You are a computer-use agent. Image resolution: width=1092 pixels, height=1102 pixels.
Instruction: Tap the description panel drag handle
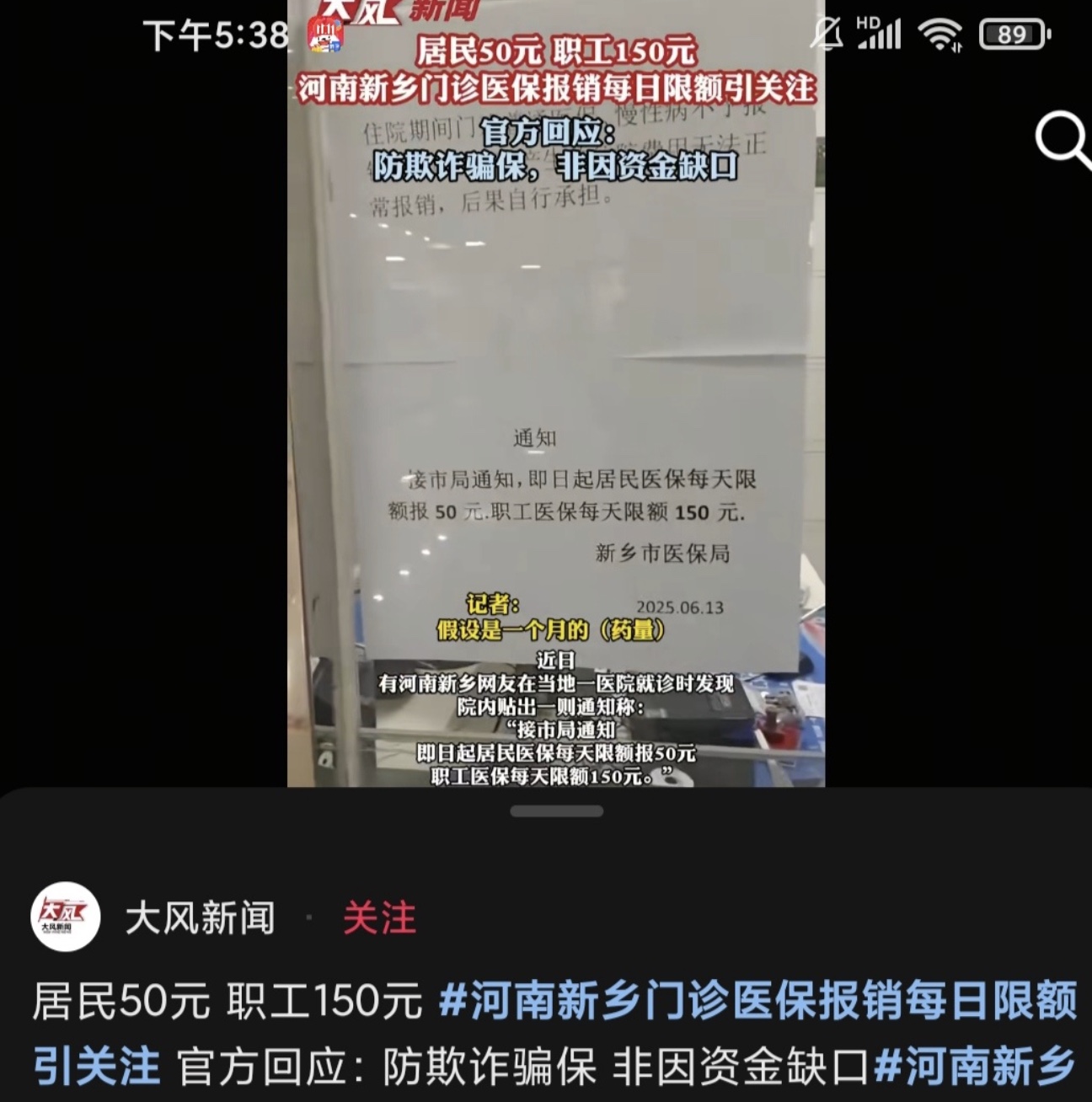pos(556,811)
